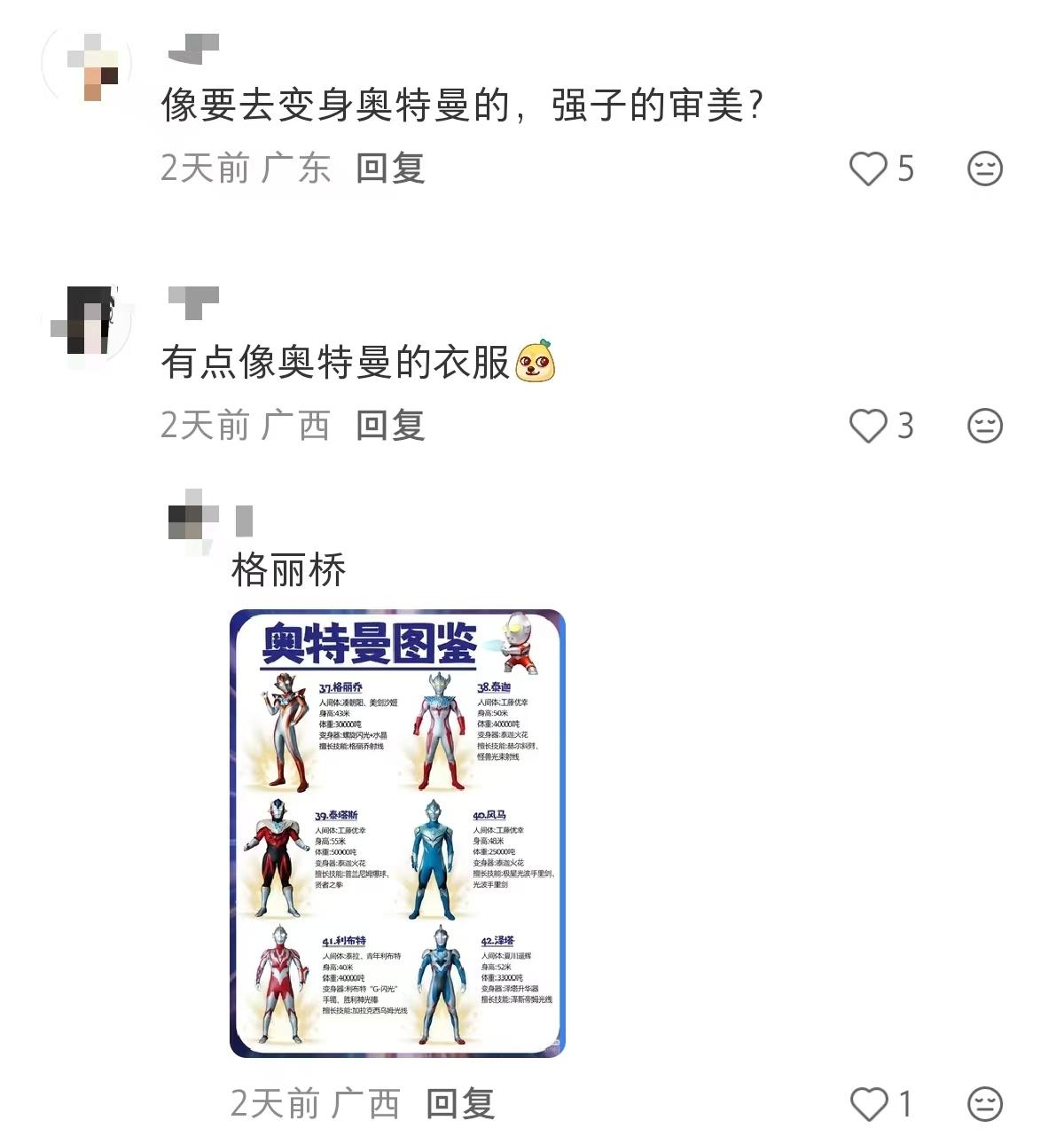
Task: Dislike the comment 像要去变身奥特曼的
Action: [984, 168]
